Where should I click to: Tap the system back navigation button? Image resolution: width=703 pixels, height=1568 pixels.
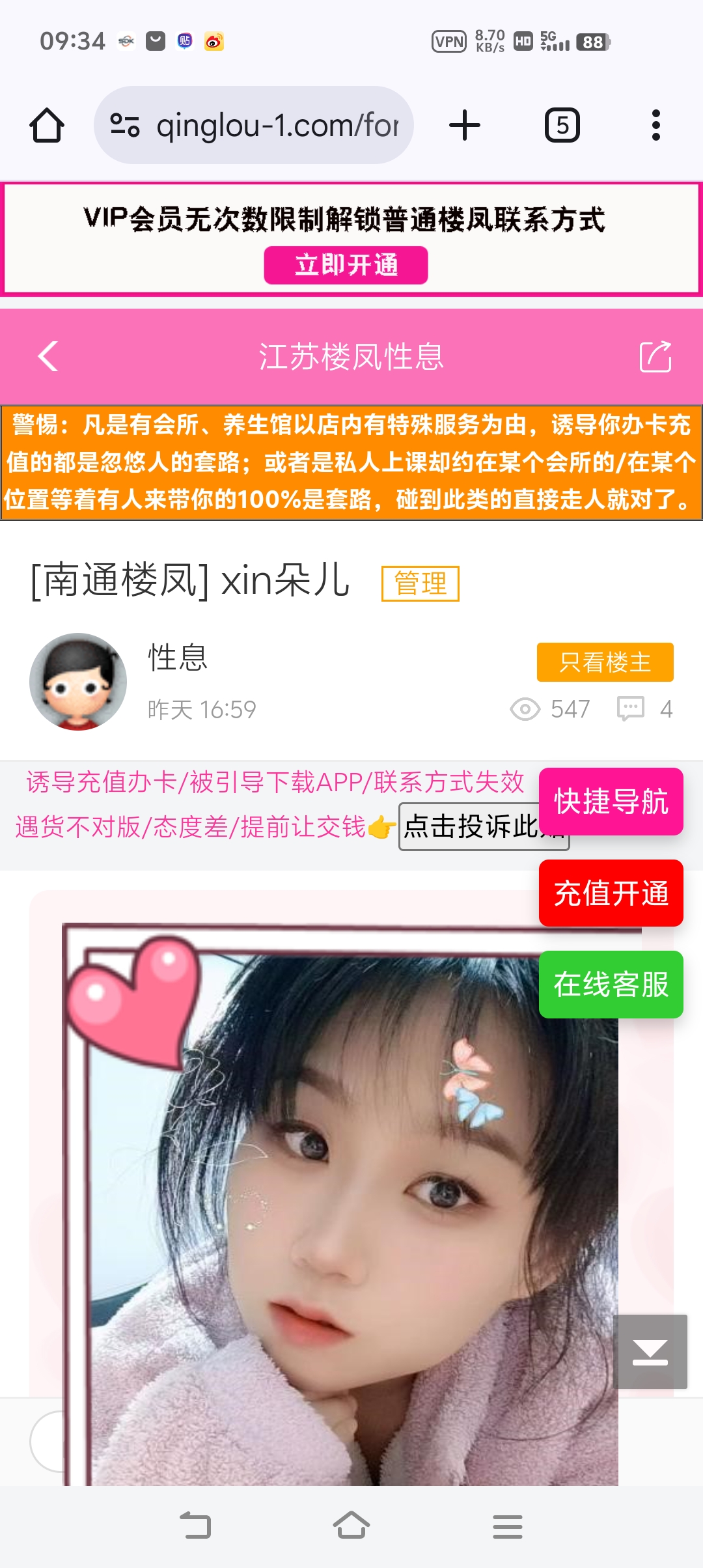(195, 1526)
